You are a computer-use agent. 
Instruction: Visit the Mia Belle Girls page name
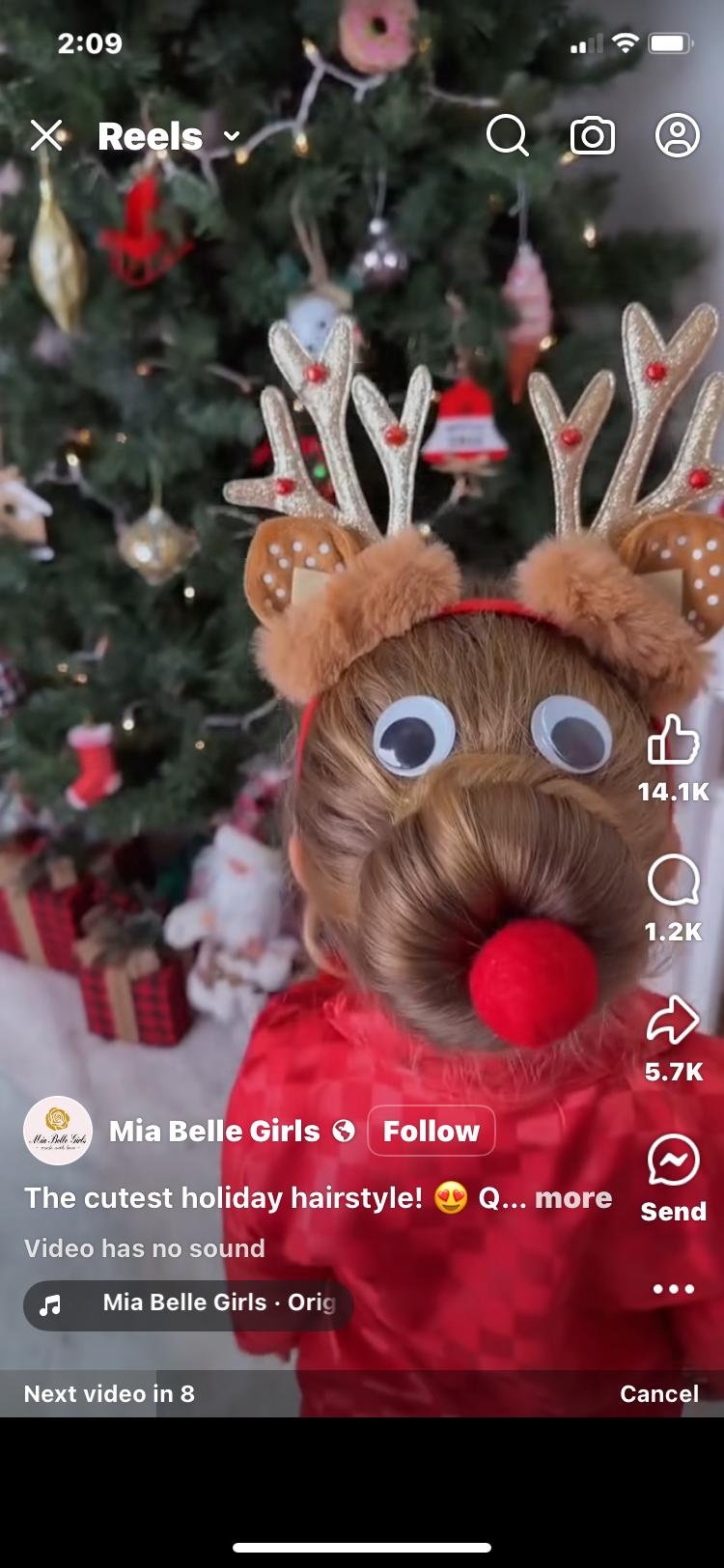tap(214, 1131)
